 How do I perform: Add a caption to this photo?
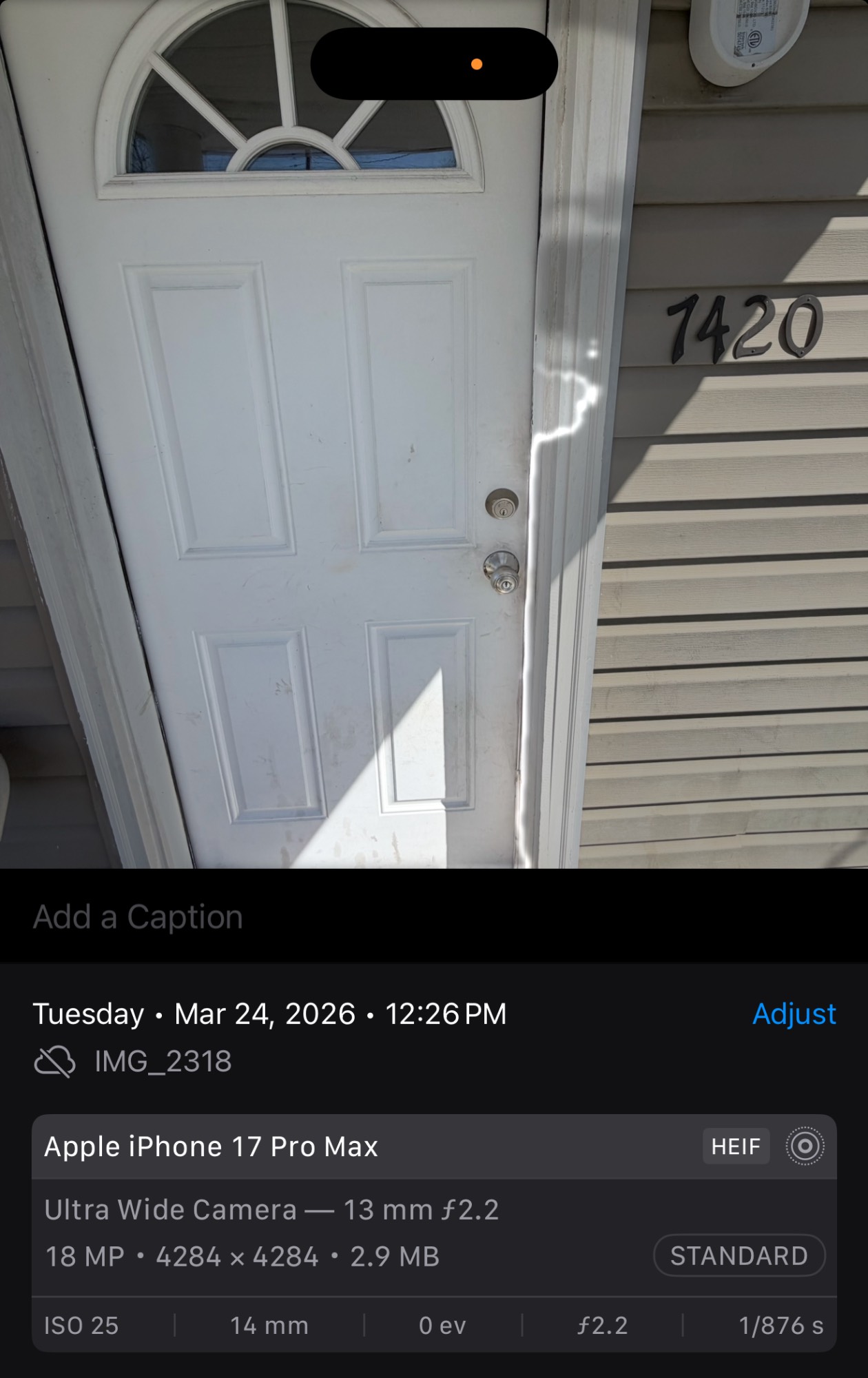click(138, 917)
